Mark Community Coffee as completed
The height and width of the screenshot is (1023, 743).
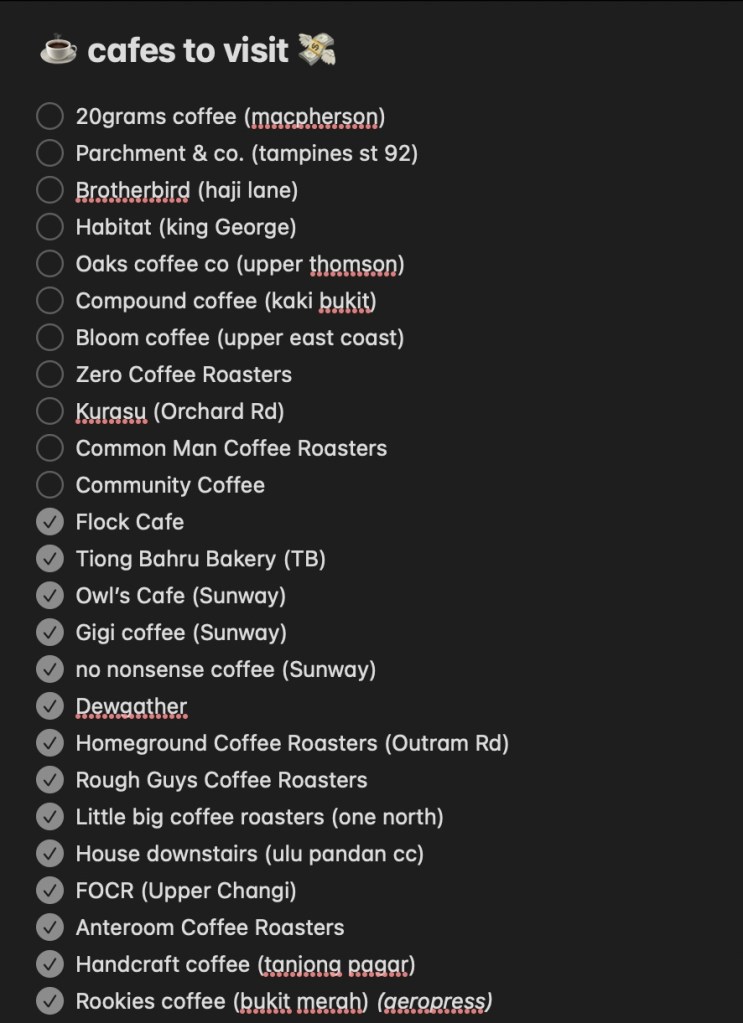click(49, 485)
